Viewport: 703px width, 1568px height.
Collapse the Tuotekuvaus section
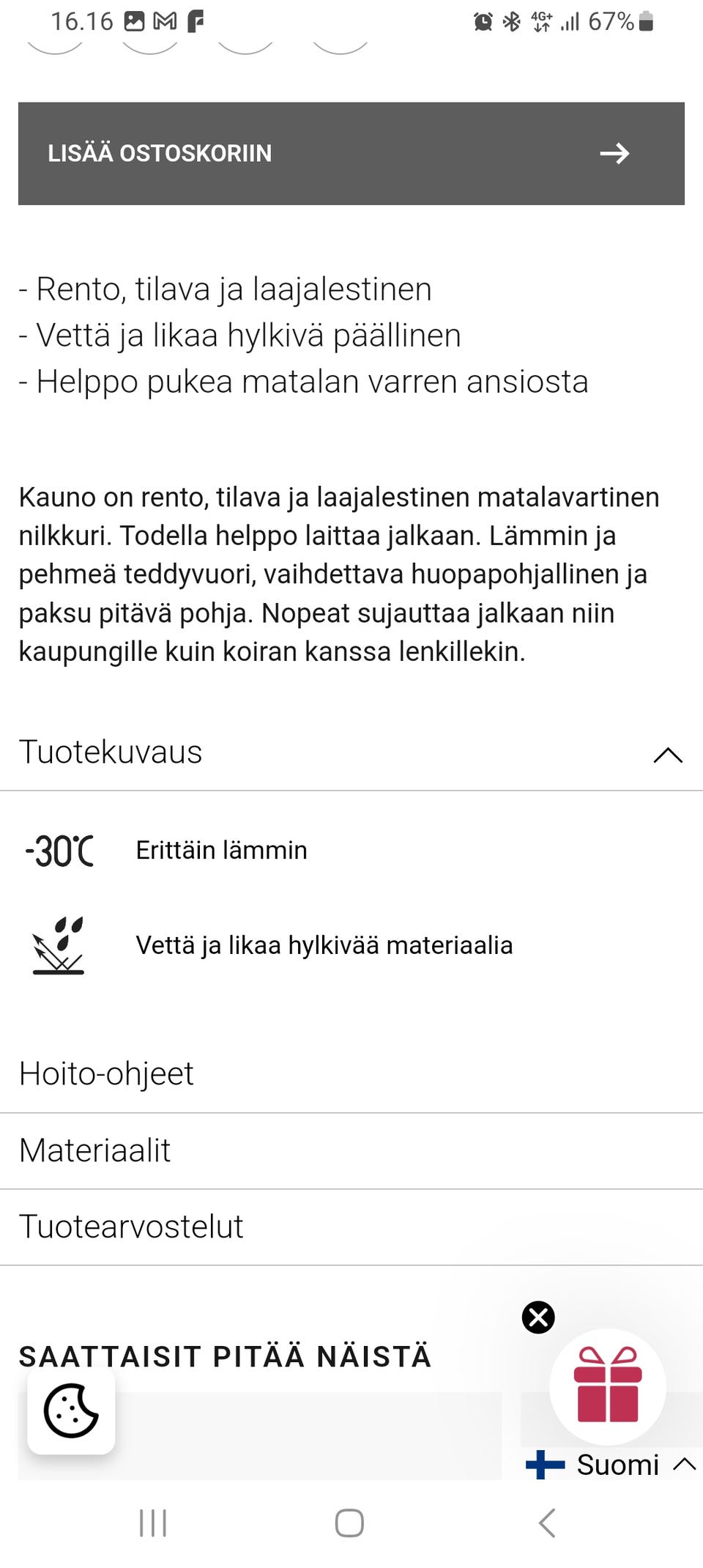coord(666,754)
